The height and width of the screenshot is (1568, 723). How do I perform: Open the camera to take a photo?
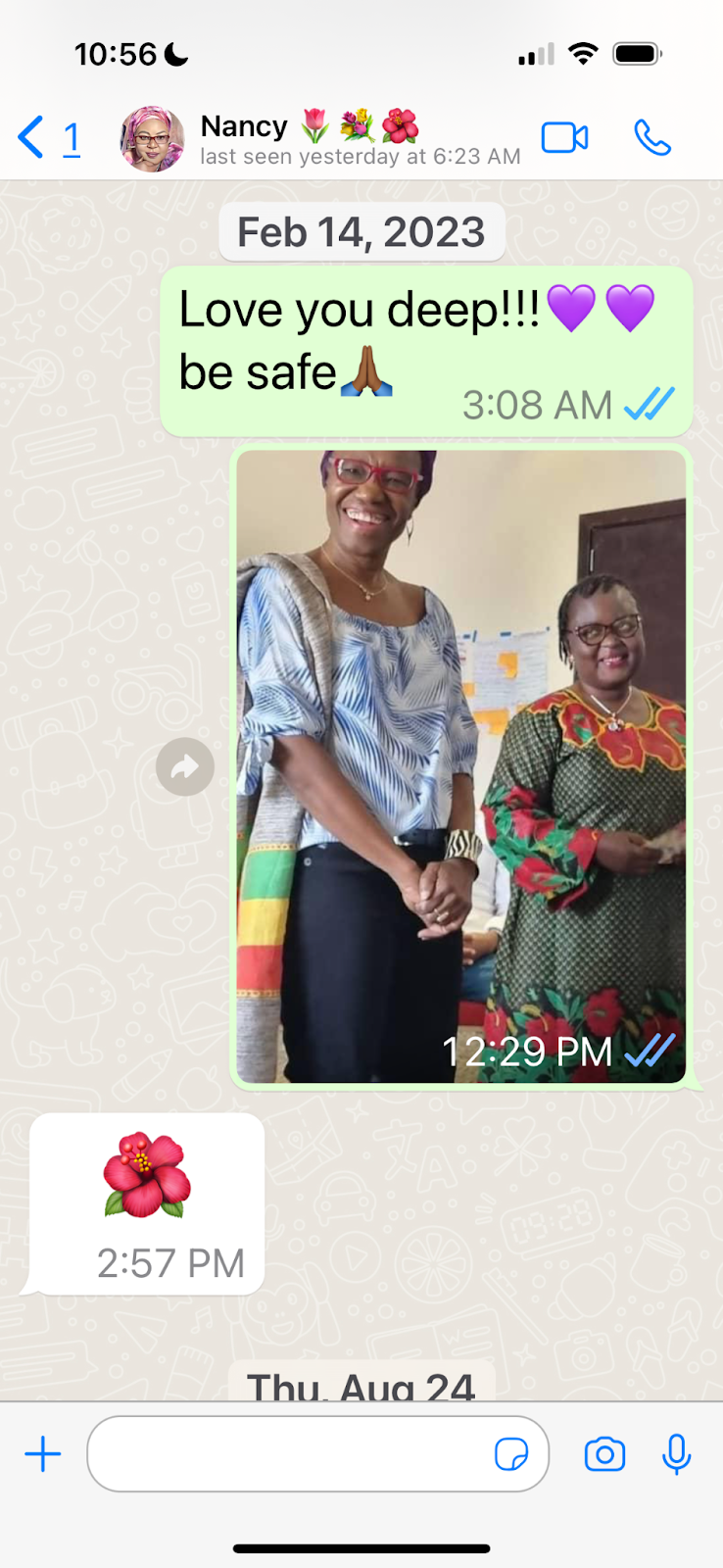604,1454
